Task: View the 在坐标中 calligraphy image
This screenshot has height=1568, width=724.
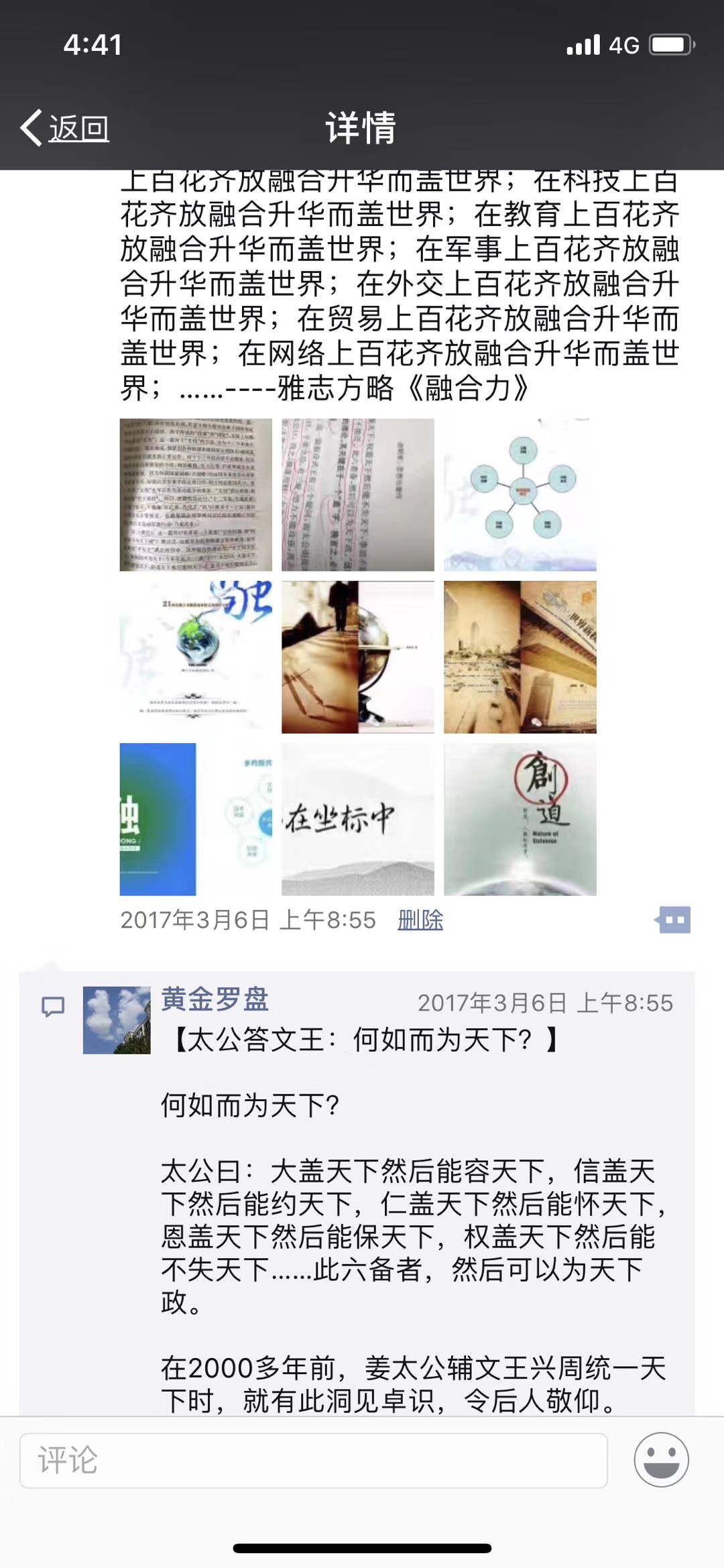Action: click(358, 819)
